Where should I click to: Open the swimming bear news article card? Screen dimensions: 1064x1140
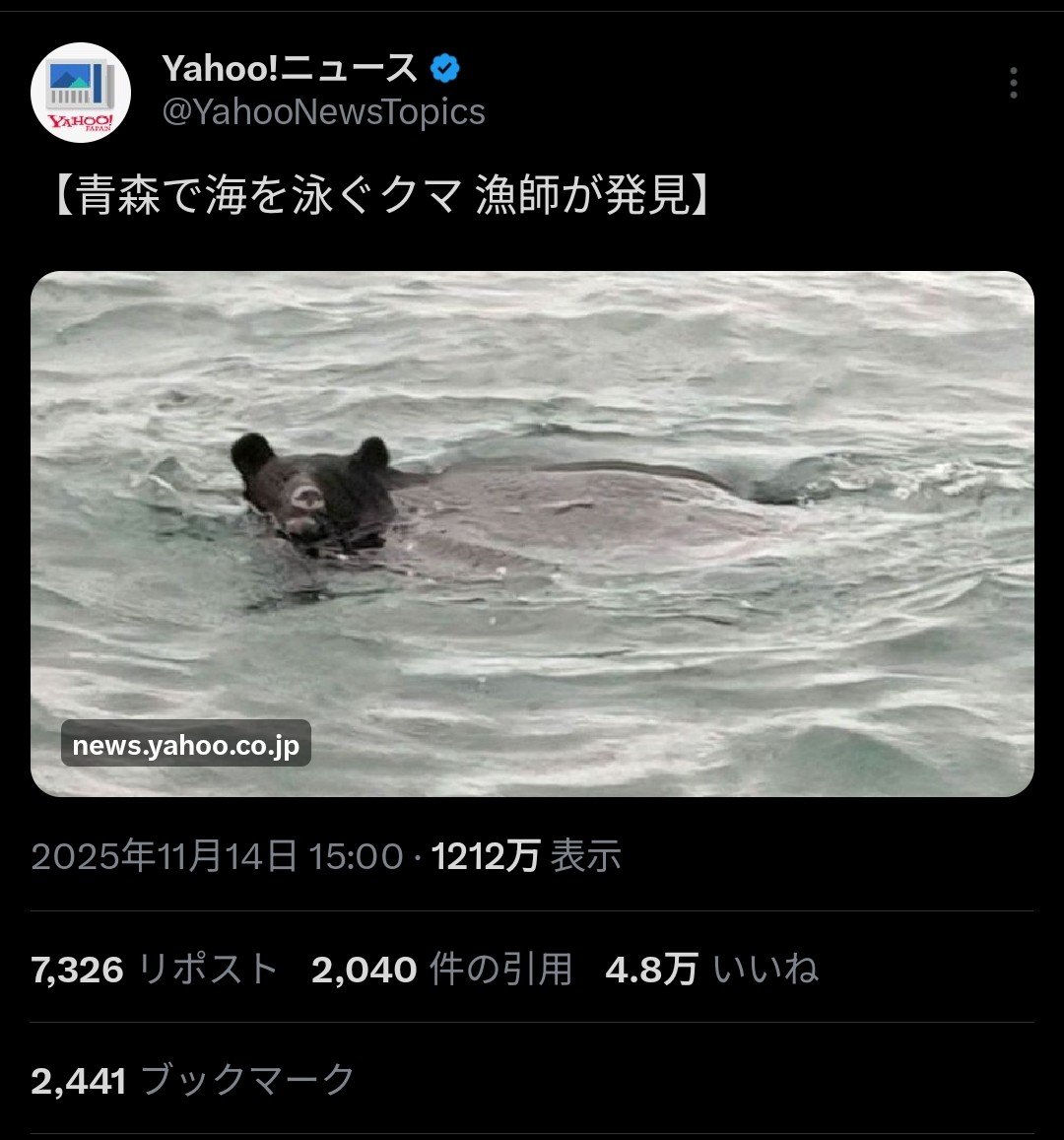532,533
